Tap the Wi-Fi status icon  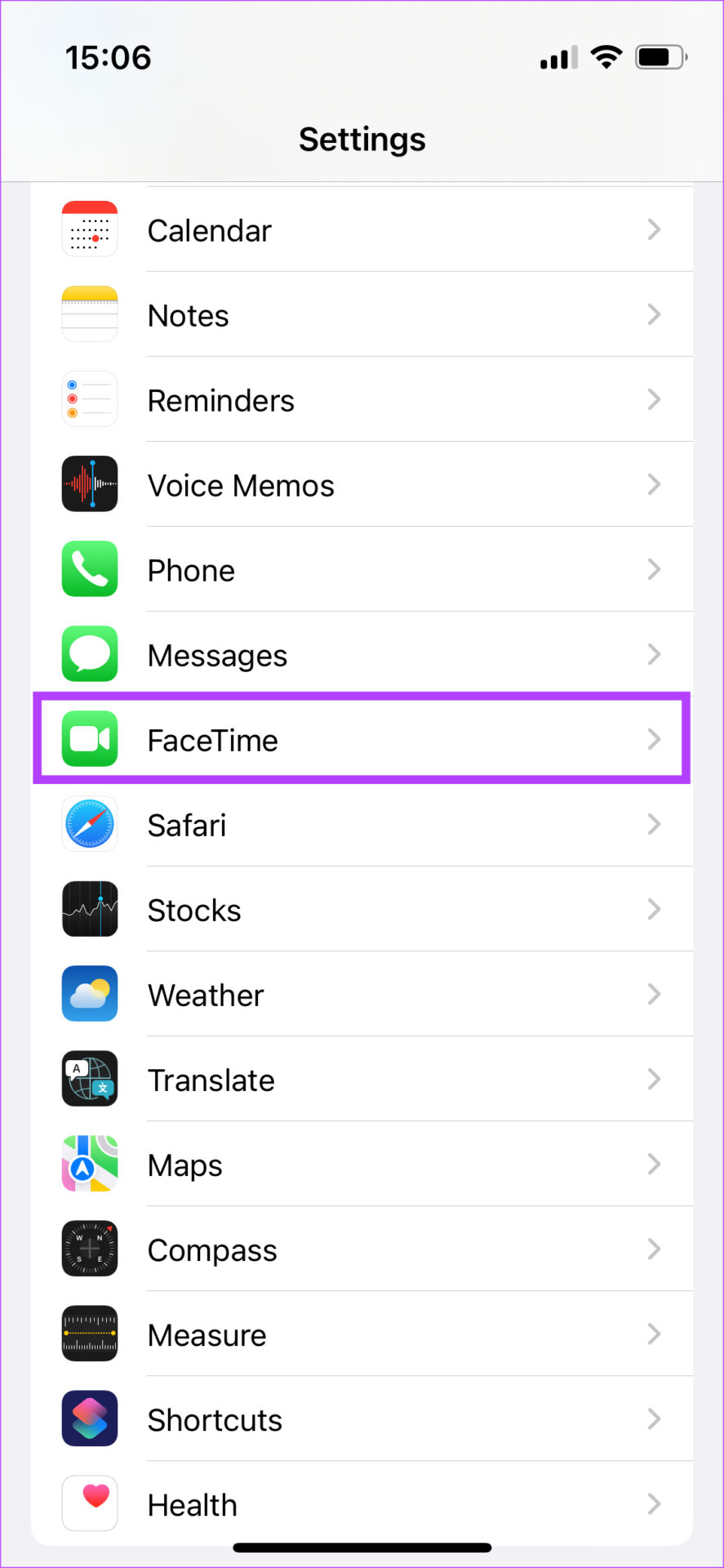coord(606,56)
